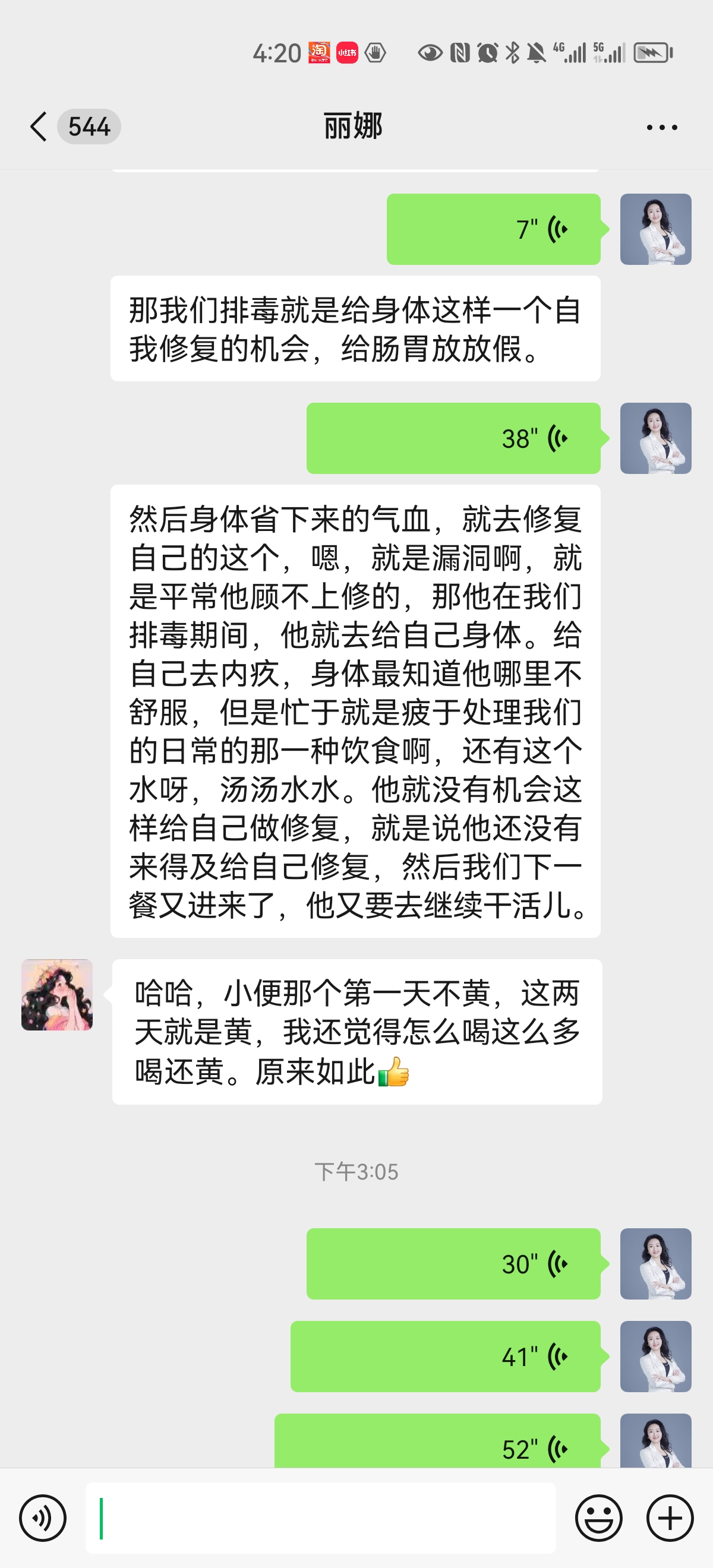Focus the message text field
This screenshot has height=1568, width=713.
pos(320,1518)
